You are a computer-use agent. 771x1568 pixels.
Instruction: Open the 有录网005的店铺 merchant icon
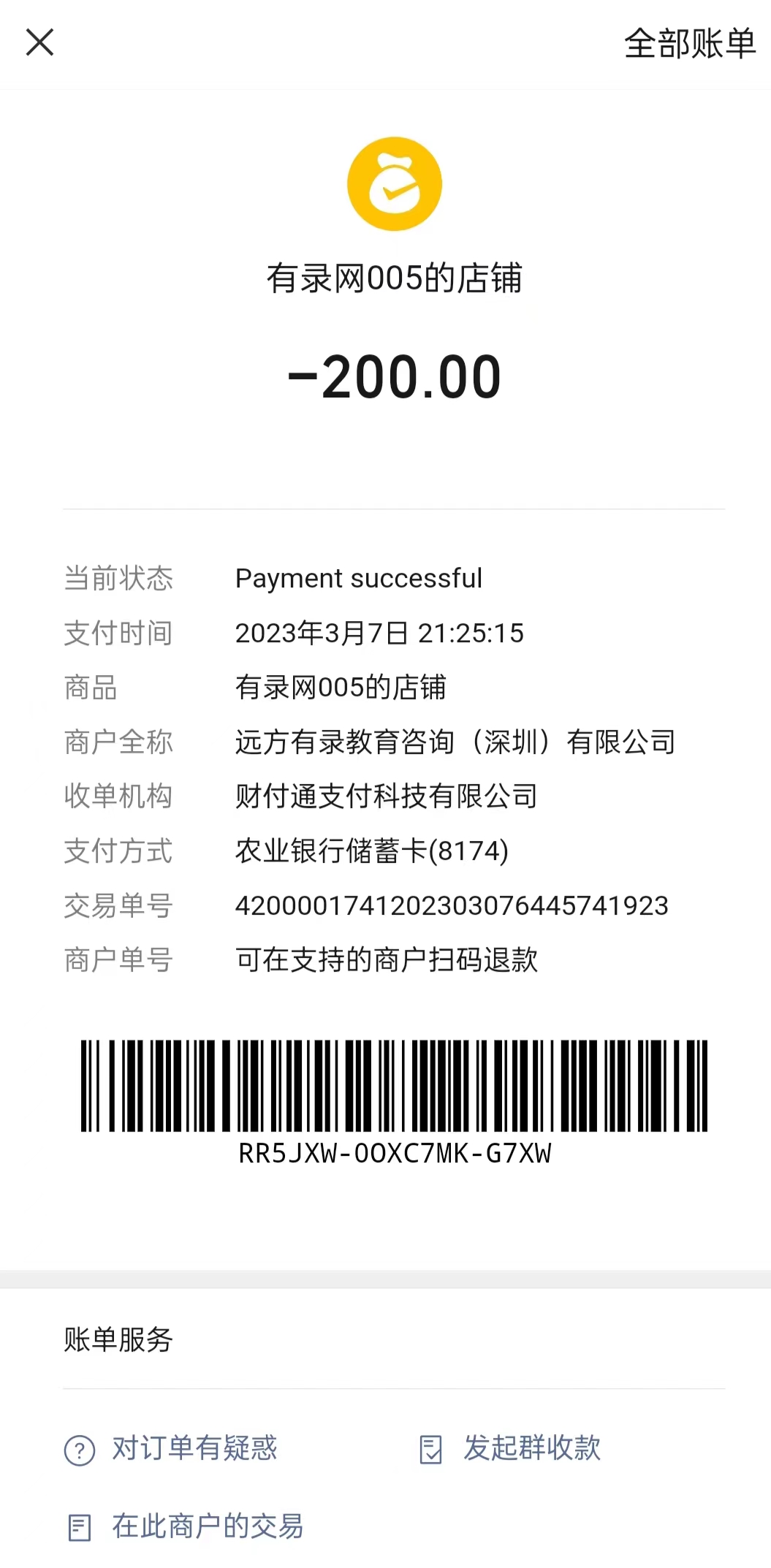pyautogui.click(x=395, y=184)
